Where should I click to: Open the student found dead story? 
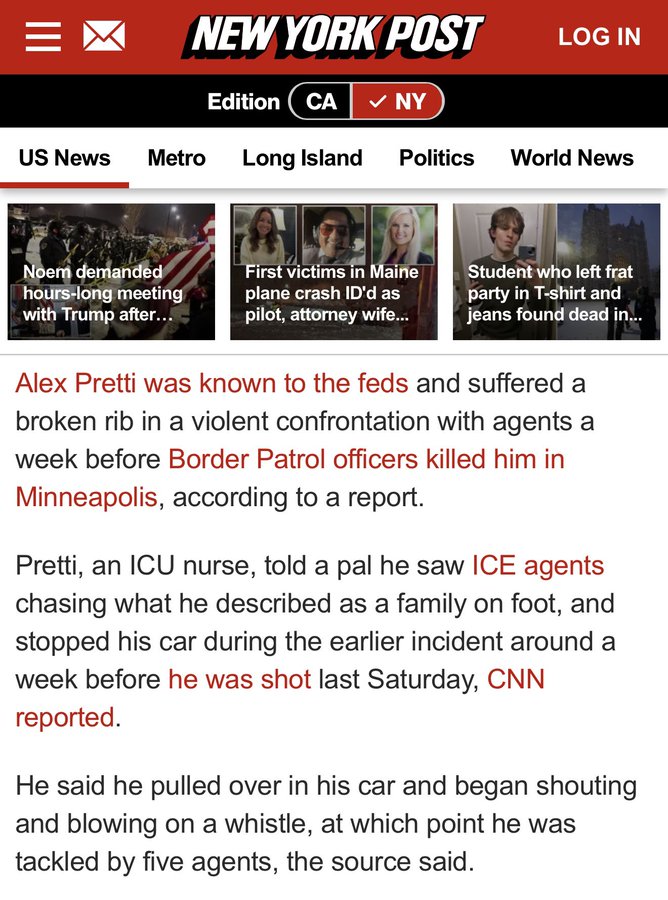pos(556,272)
